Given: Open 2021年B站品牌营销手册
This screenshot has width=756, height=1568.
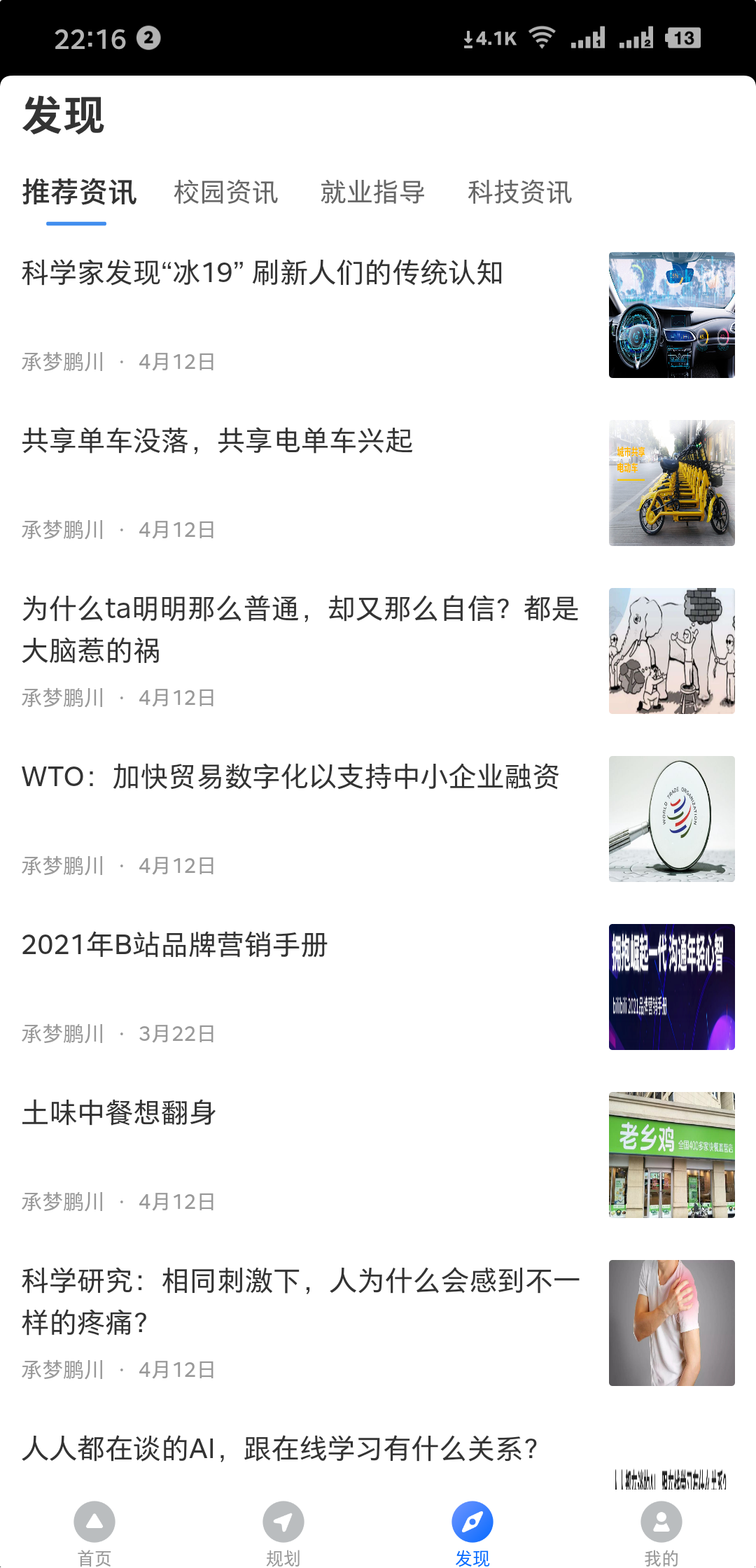Looking at the screenshot, I should 175,945.
